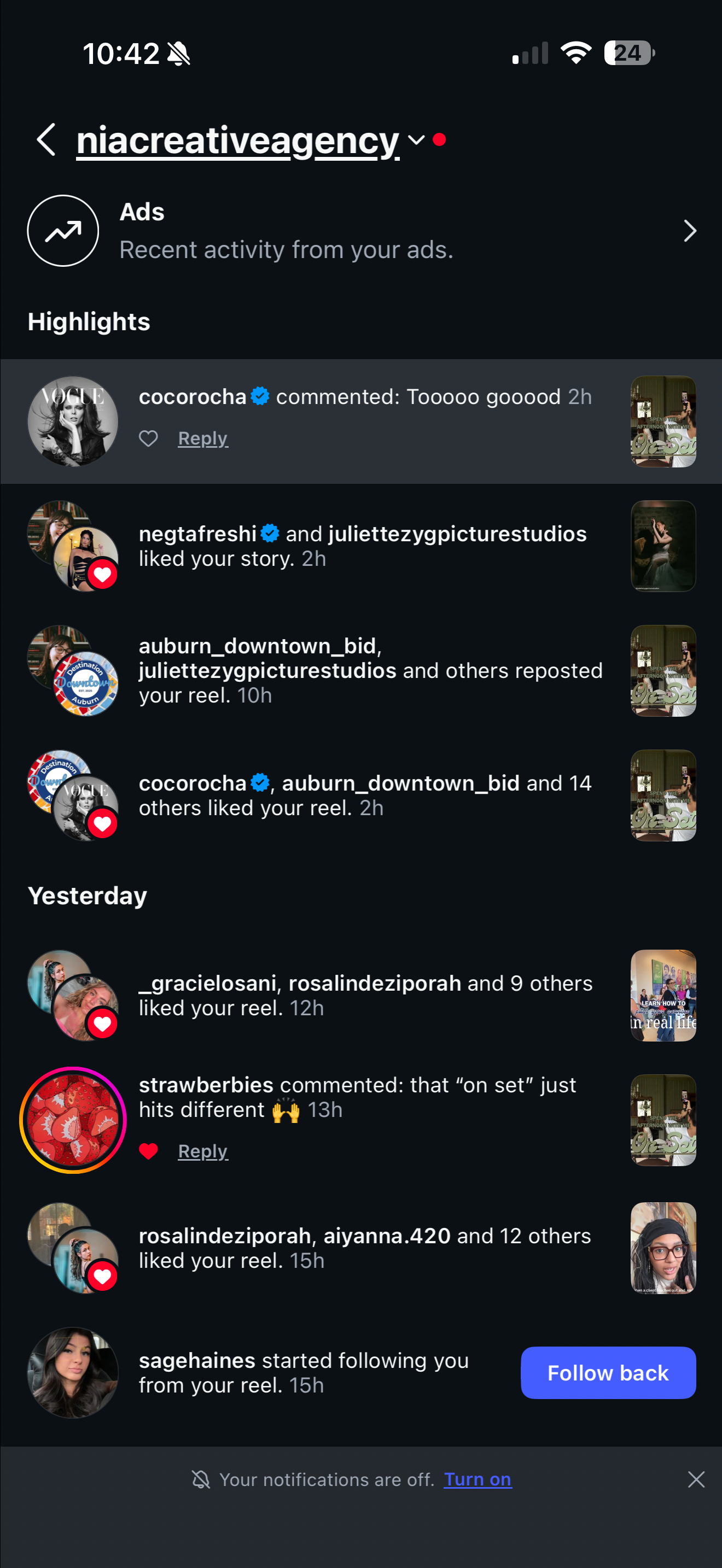The height and width of the screenshot is (1568, 722).
Task: Open the story liked by negtafreshi
Action: point(663,546)
